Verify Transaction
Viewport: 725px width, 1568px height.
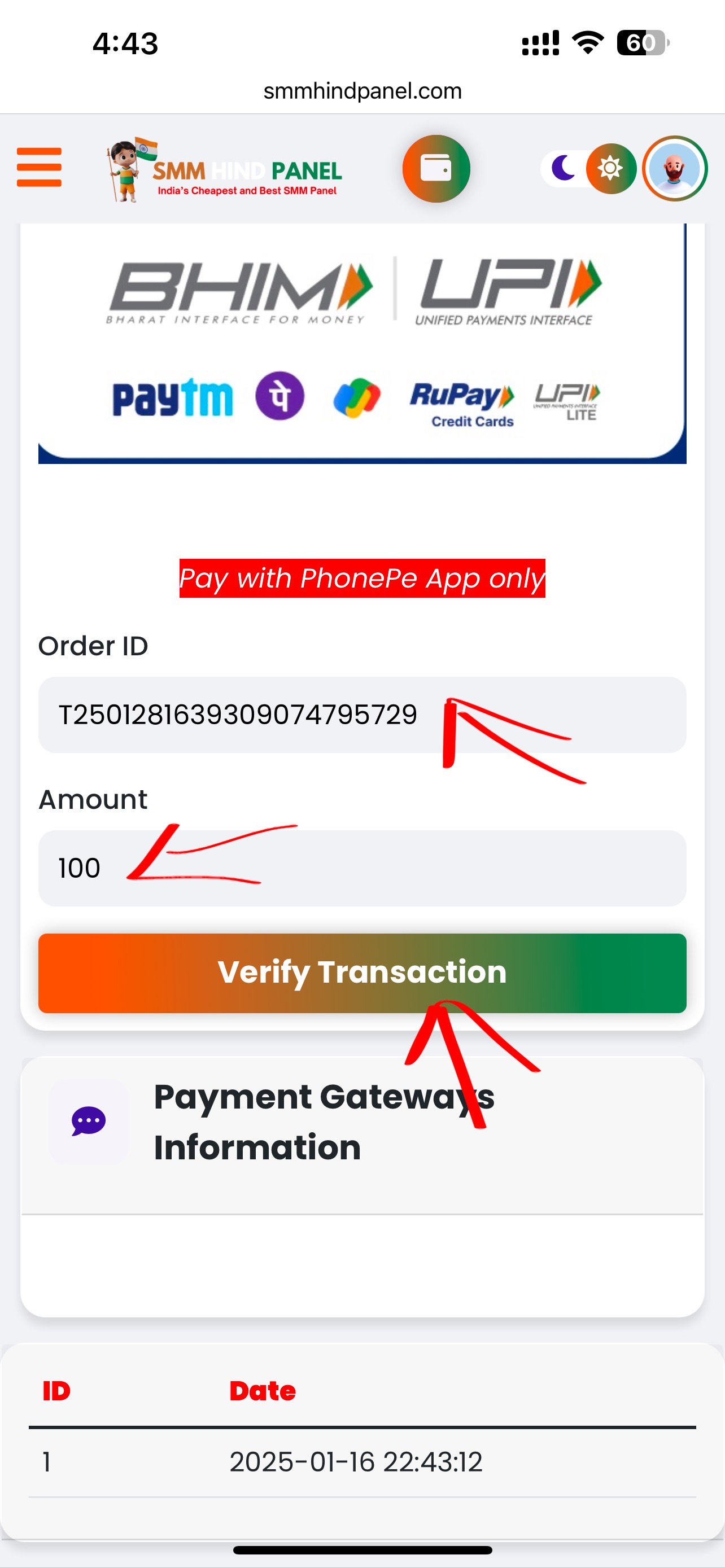point(362,973)
